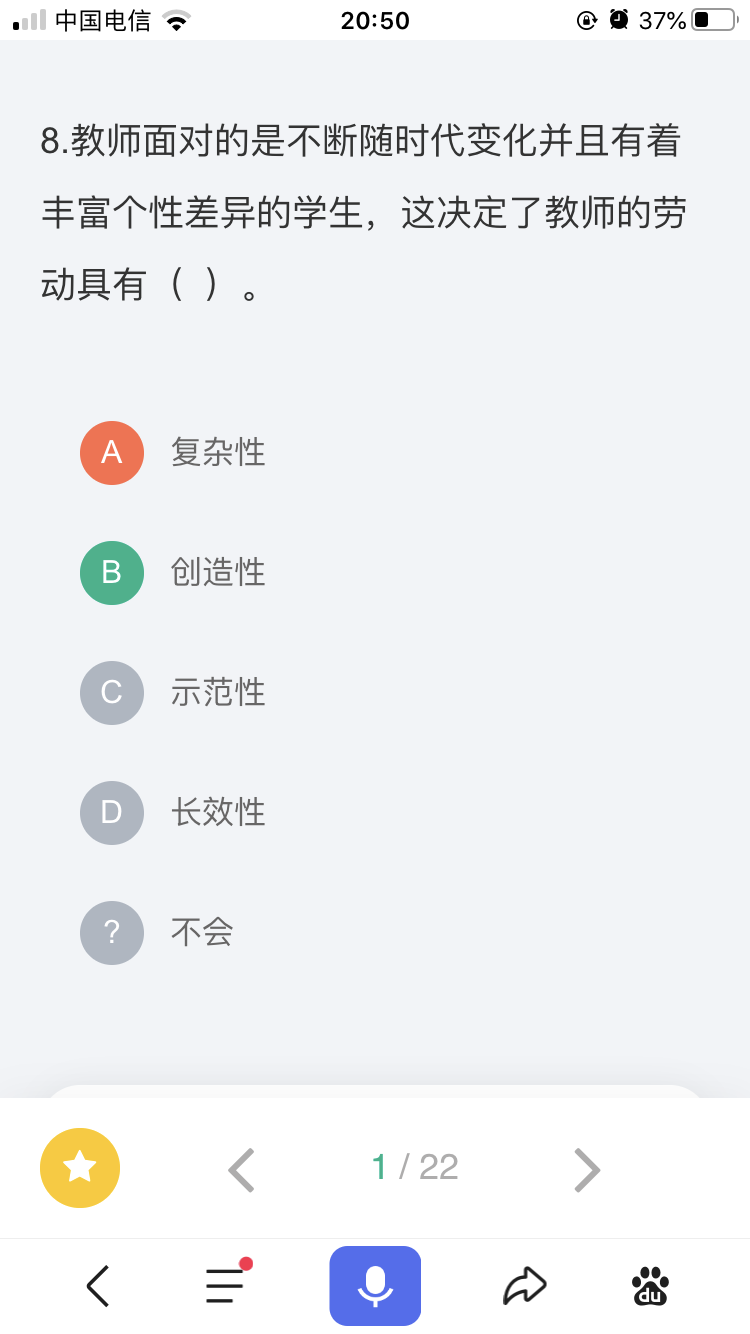This screenshot has height=1334, width=750.
Task: Mark the question as 不会
Action: 157,933
